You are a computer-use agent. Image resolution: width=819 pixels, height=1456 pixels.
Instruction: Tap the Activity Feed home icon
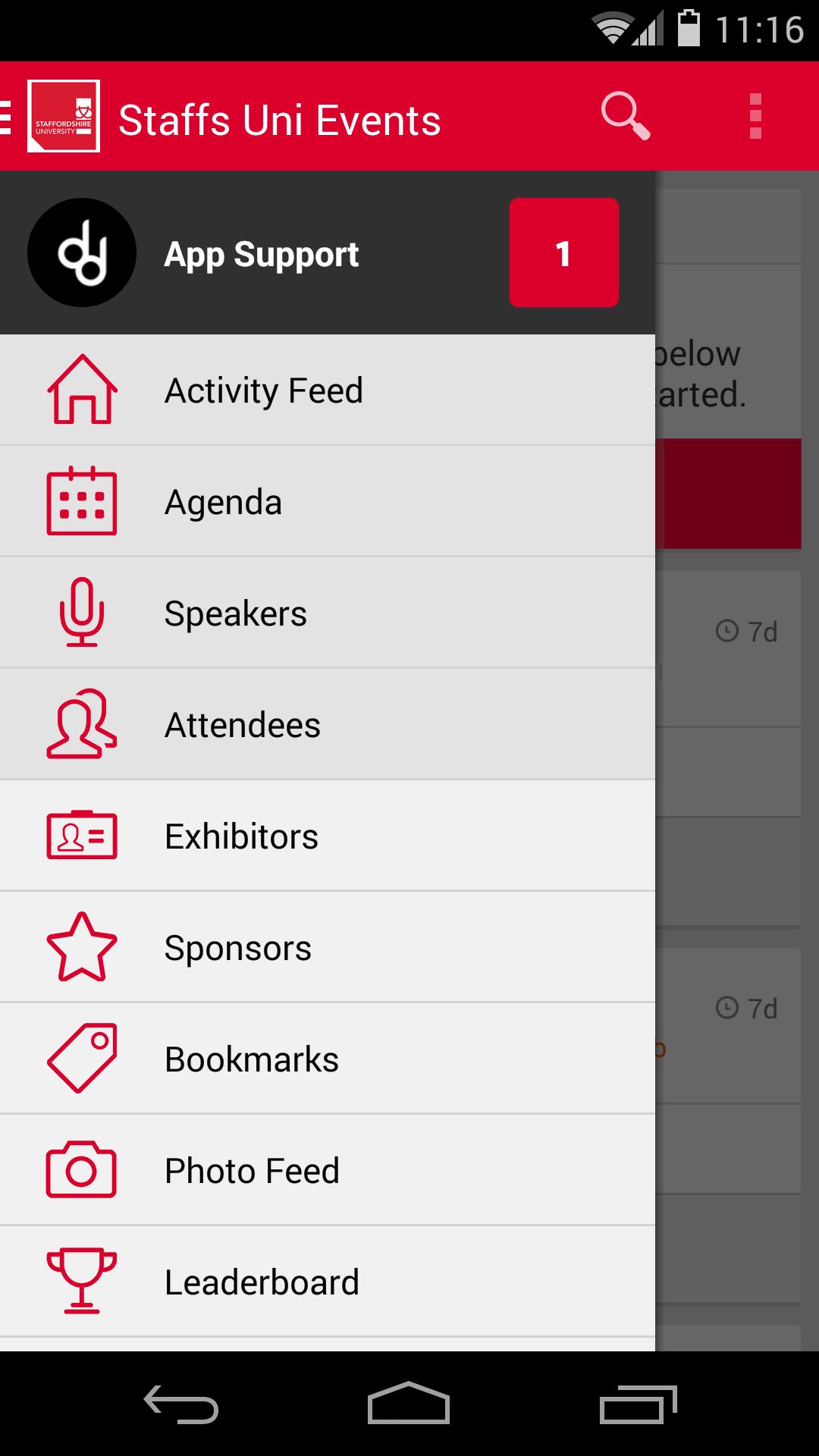click(81, 389)
